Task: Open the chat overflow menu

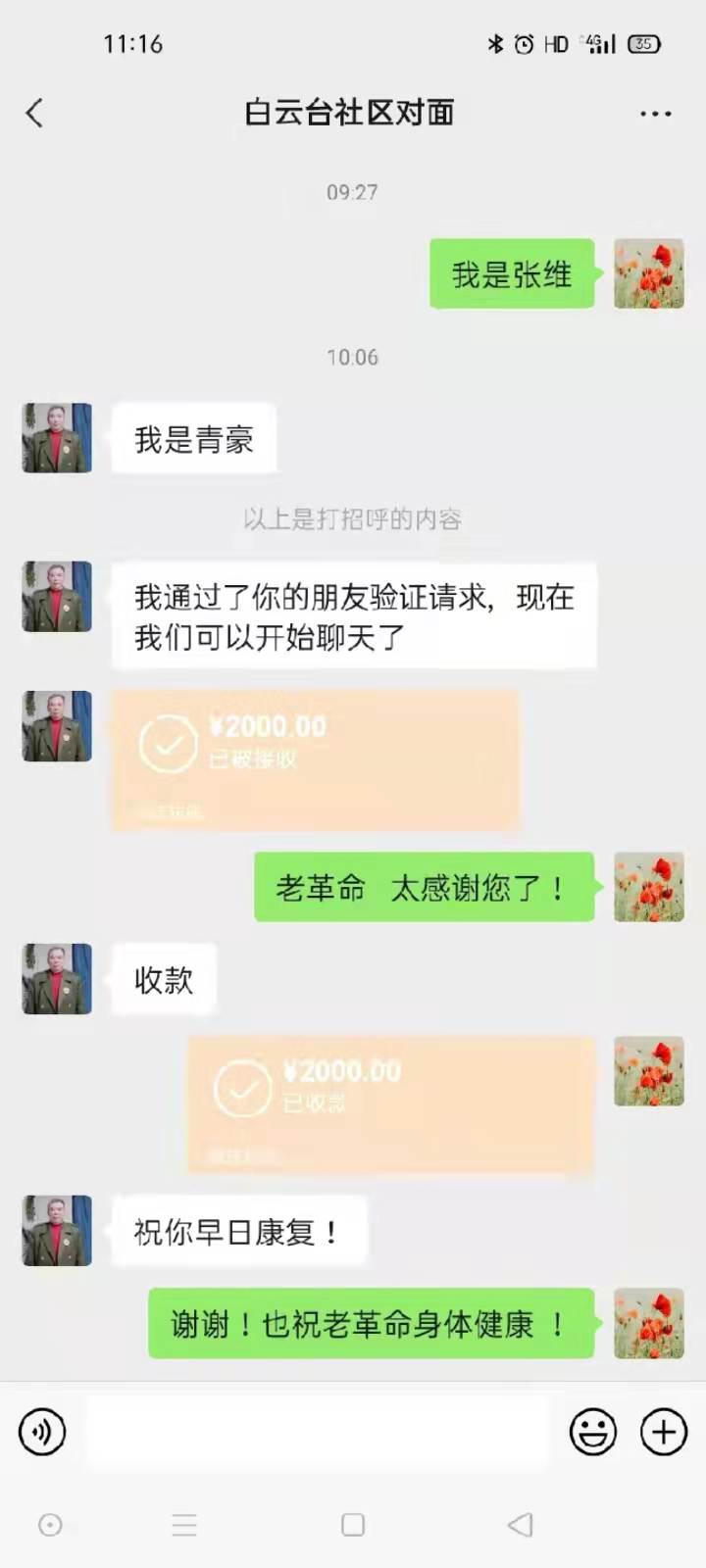Action: pos(655,114)
